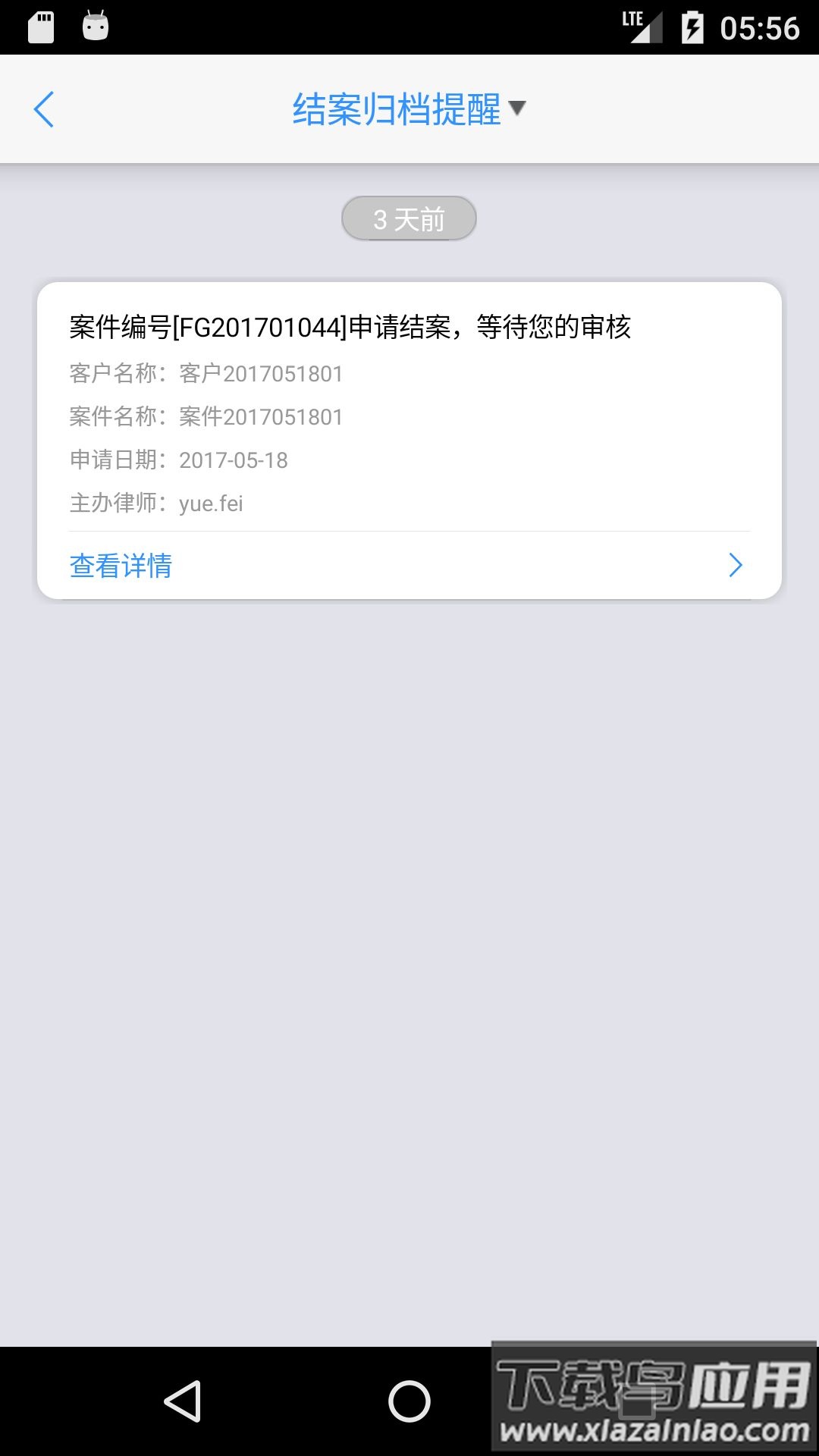Open 查看详情 to view case details
819x1456 pixels.
(x=120, y=565)
